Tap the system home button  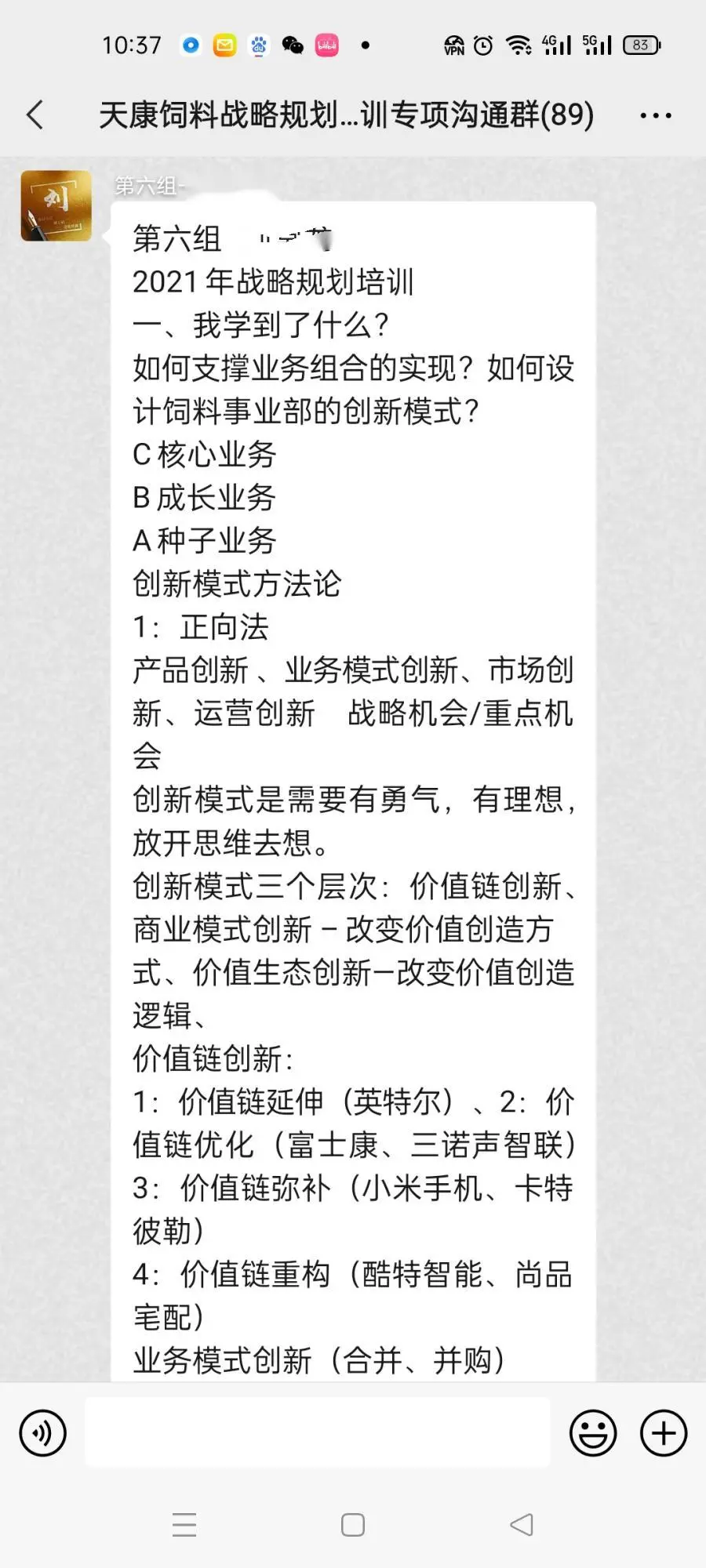pos(353,1525)
